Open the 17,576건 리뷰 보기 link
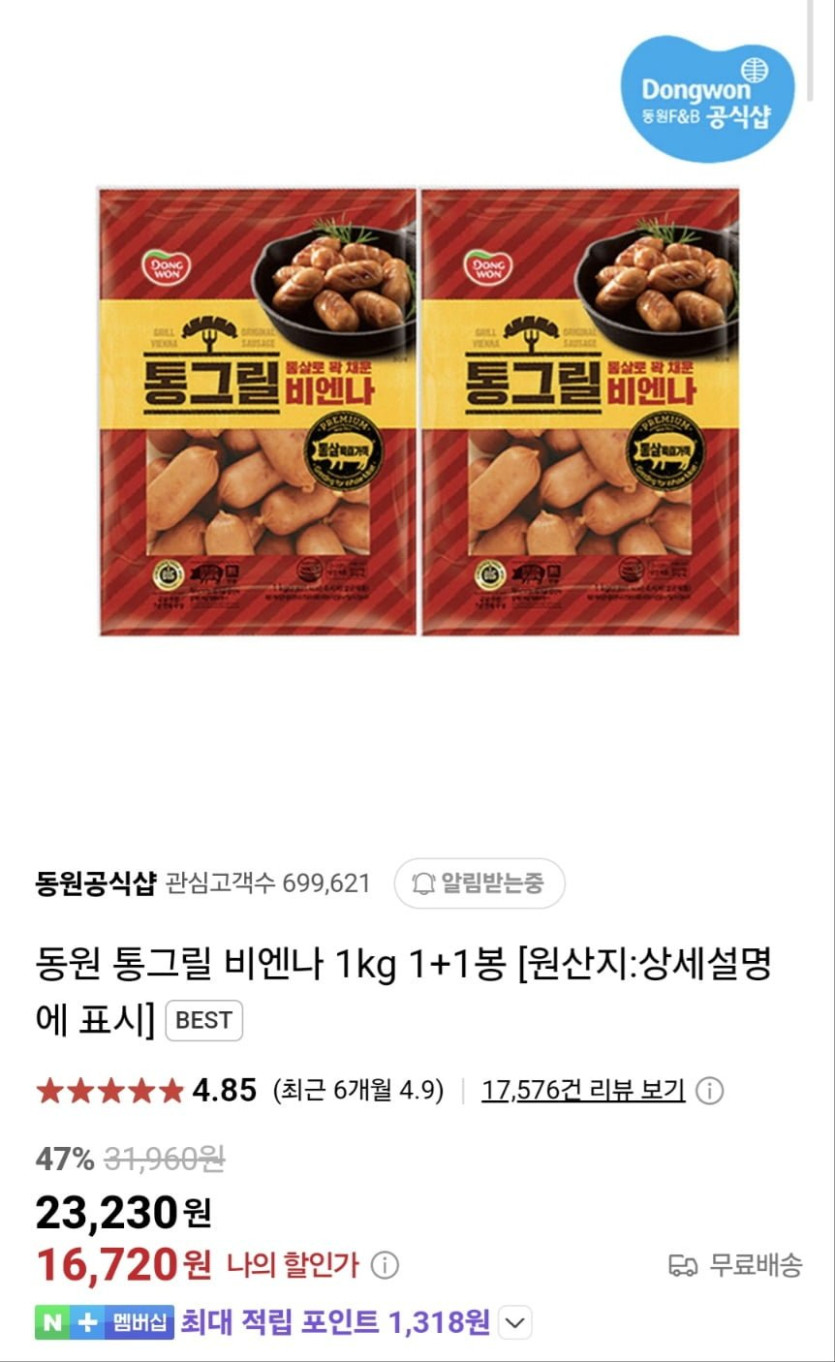This screenshot has height=1362, width=835. pyautogui.click(x=583, y=1090)
